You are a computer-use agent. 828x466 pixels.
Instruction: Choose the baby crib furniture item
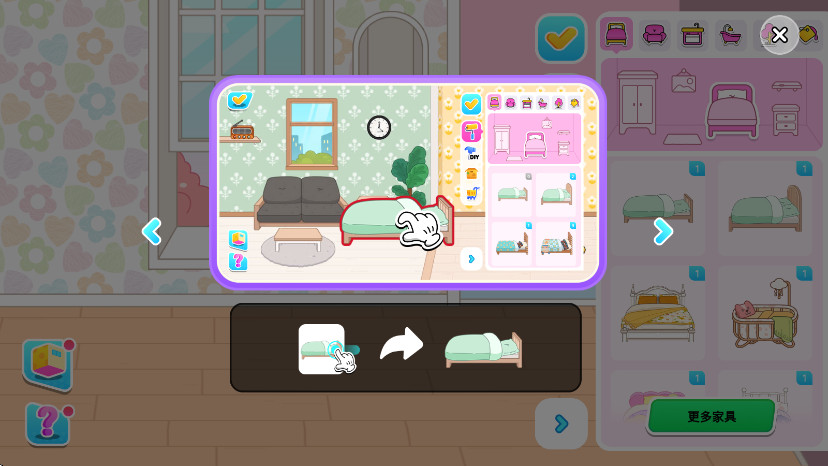click(766, 313)
